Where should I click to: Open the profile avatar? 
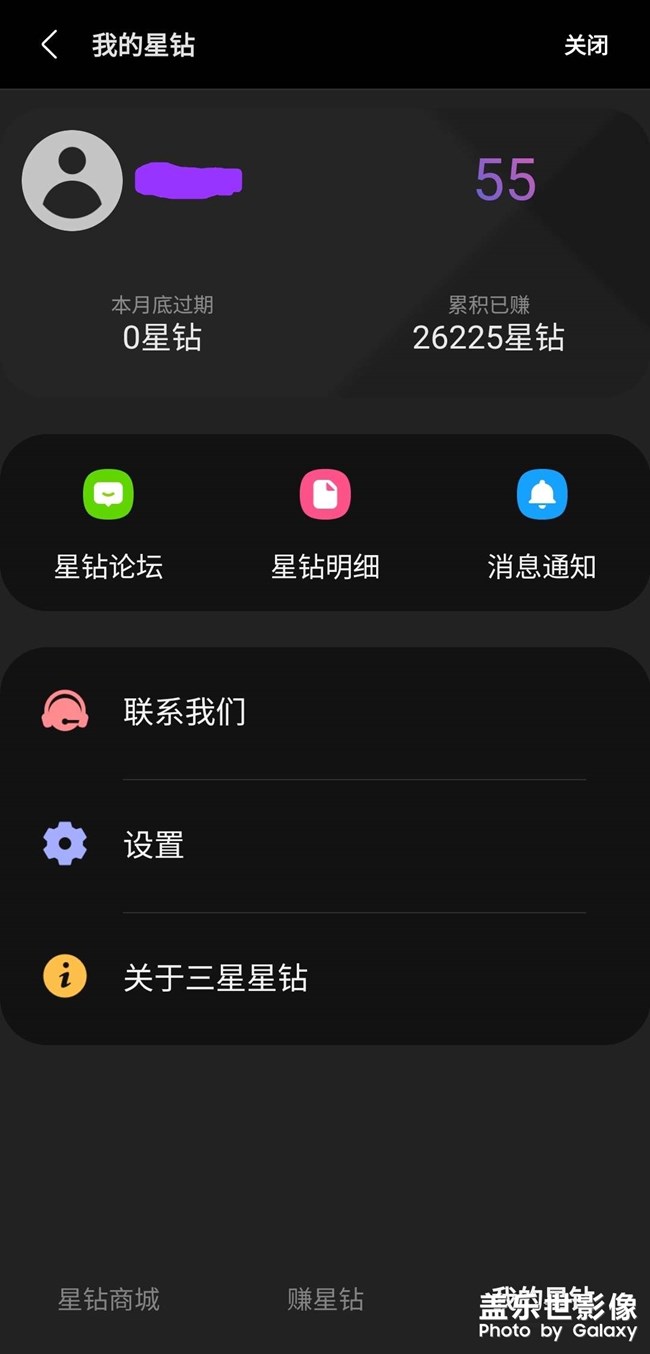coord(72,181)
